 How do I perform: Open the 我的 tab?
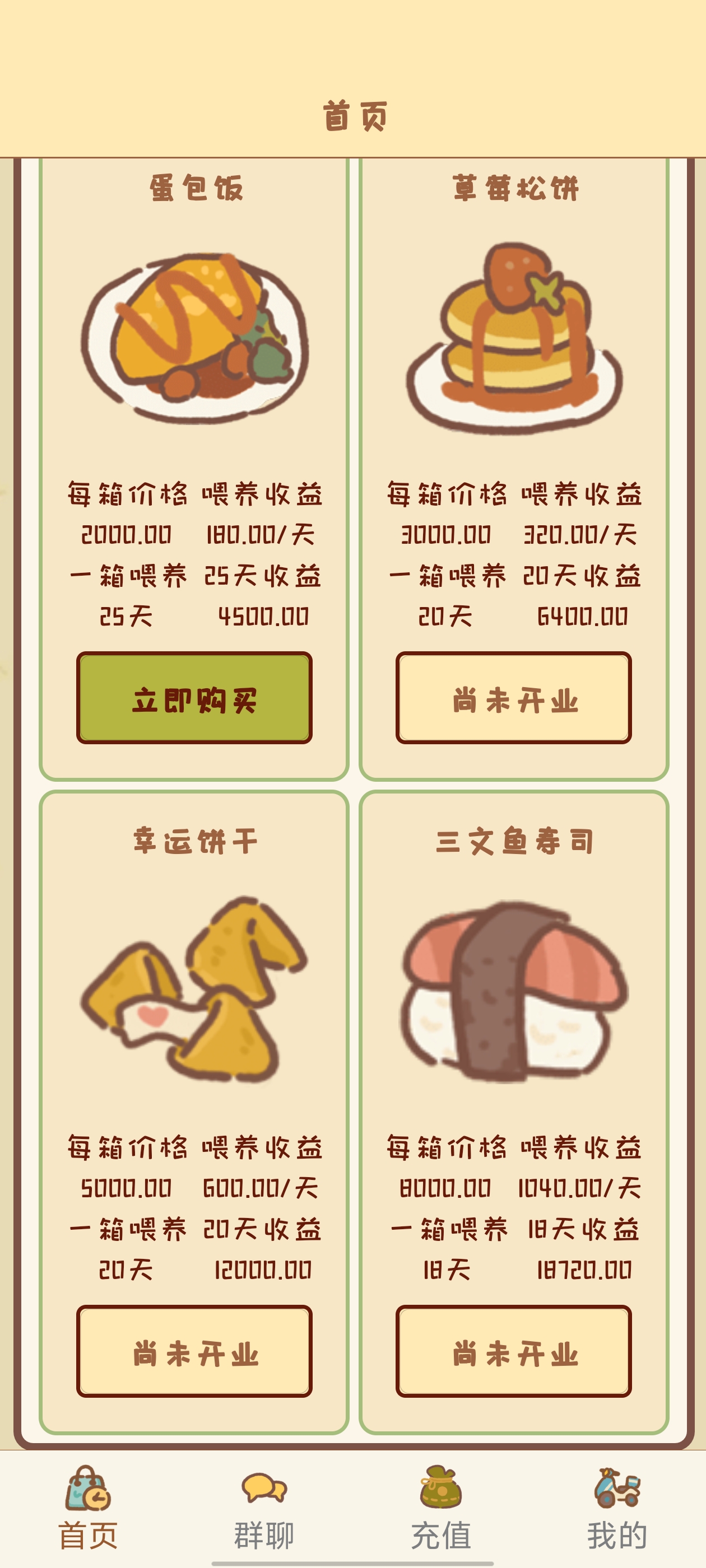click(x=617, y=1507)
